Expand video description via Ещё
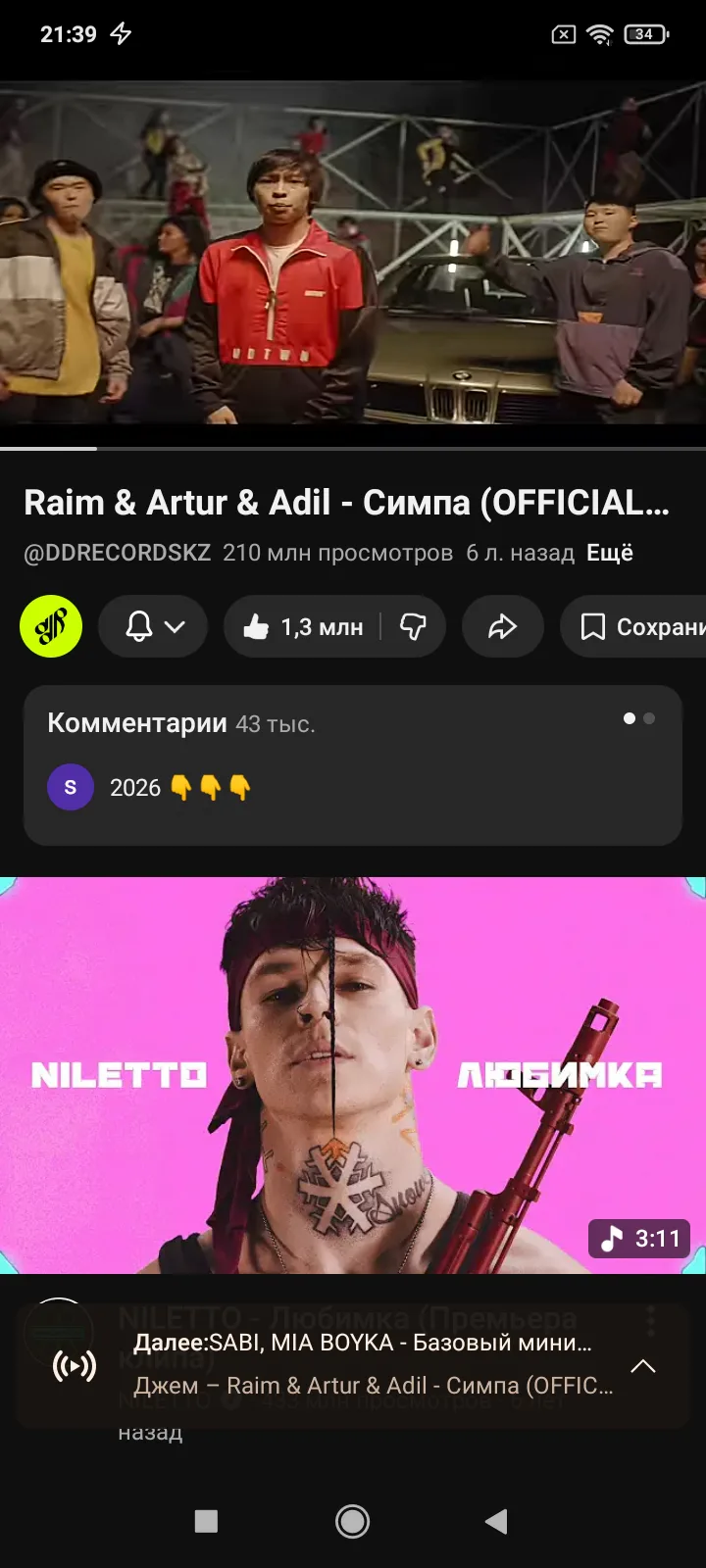 [x=609, y=553]
